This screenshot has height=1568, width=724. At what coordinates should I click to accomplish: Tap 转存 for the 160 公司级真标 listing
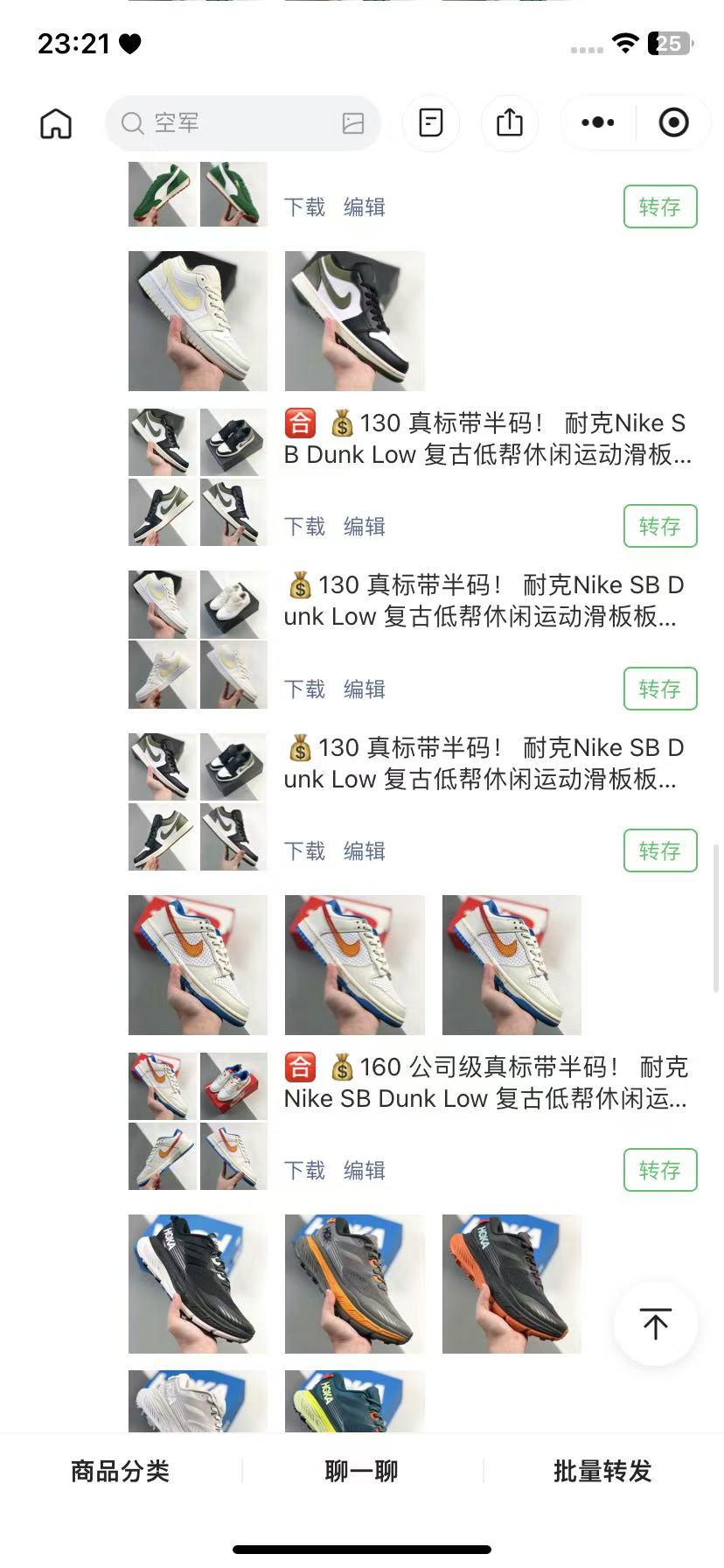660,1170
